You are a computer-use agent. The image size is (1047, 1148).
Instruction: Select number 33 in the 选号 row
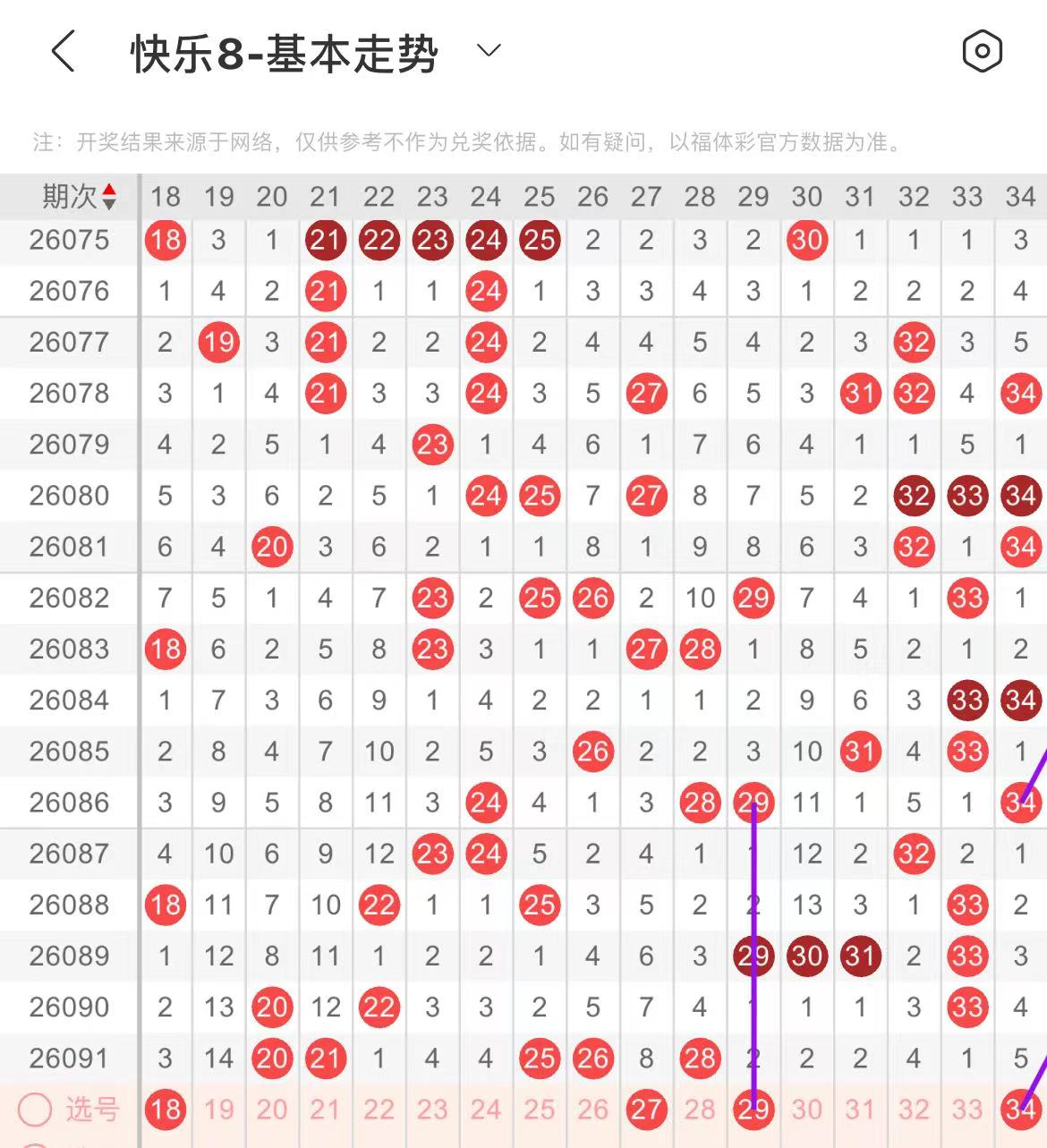click(967, 1110)
